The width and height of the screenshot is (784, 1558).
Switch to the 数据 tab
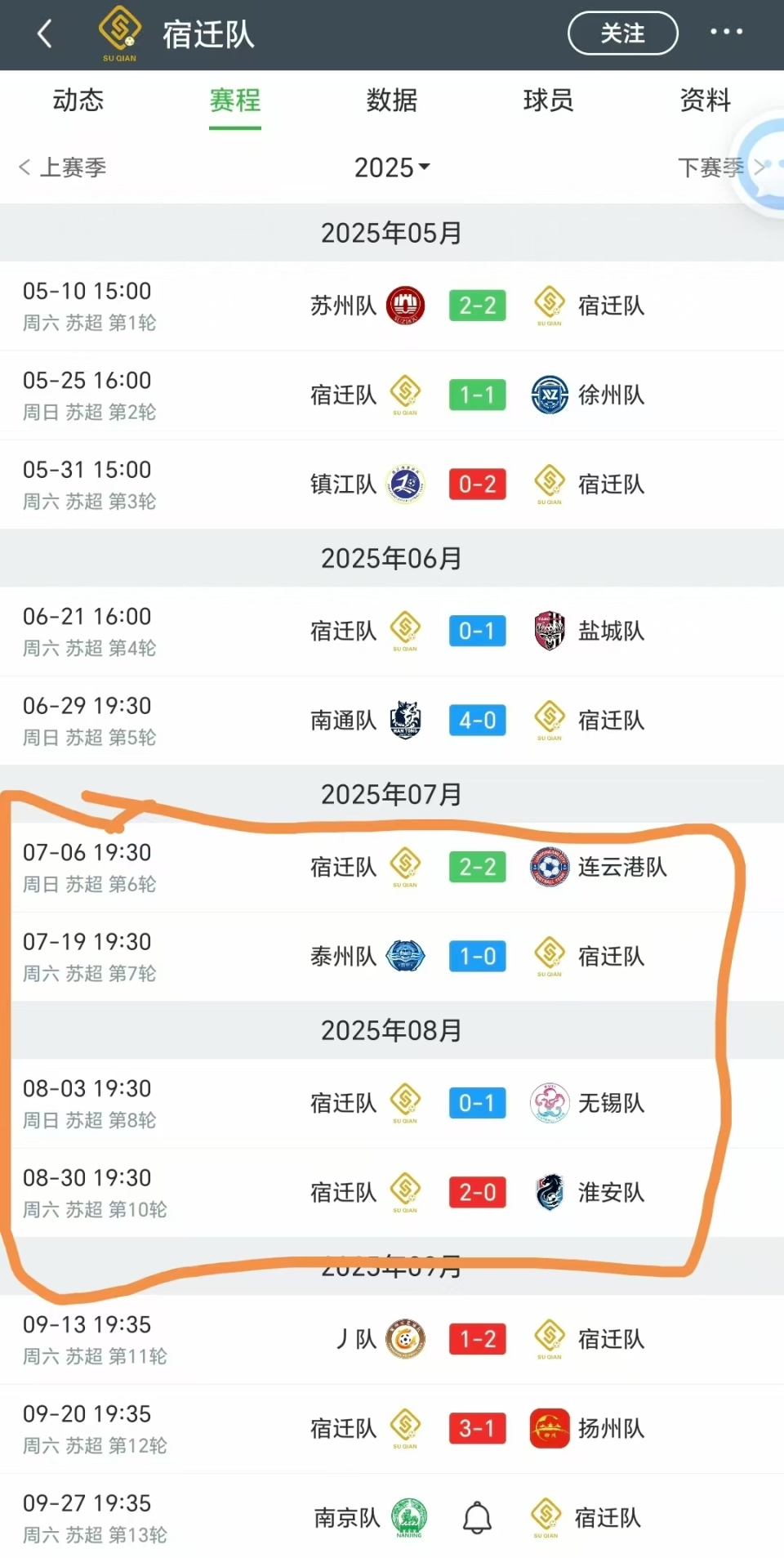coord(391,100)
